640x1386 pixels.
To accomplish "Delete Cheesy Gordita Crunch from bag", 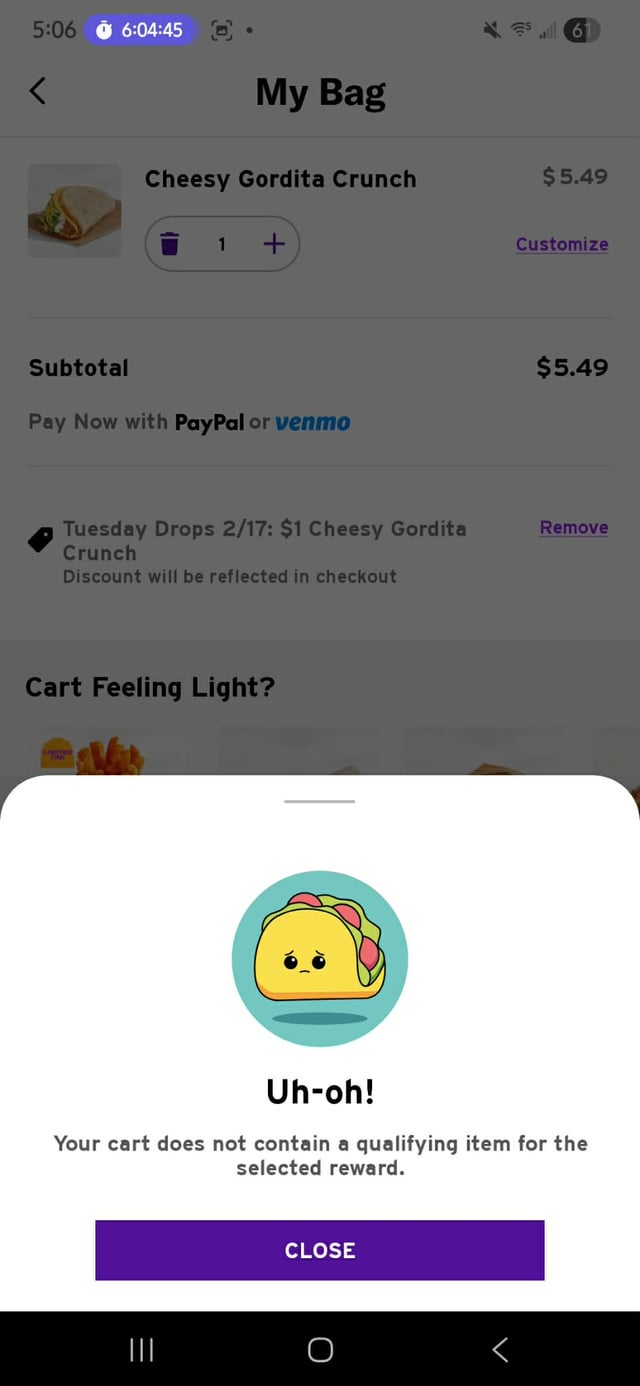I will pos(170,244).
